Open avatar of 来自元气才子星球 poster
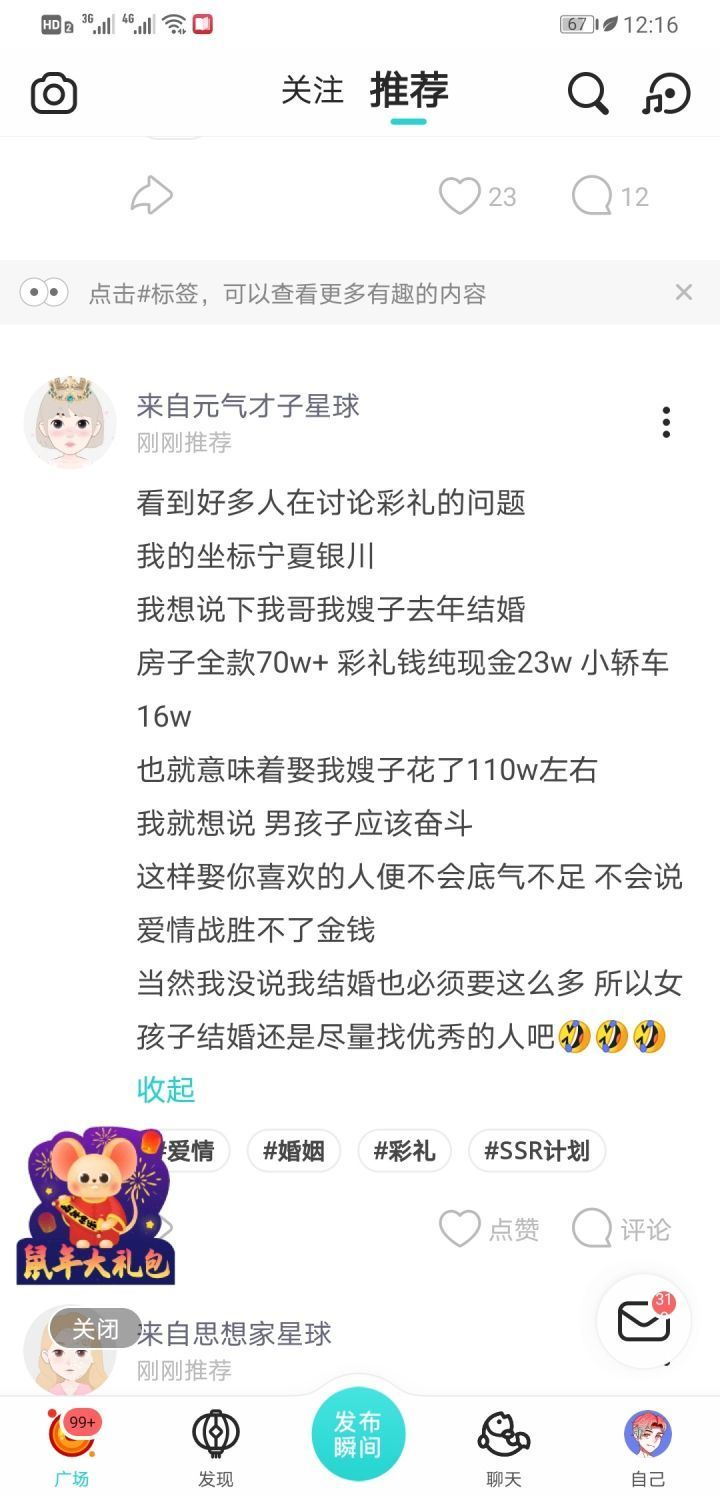The image size is (720, 1496). coord(69,421)
